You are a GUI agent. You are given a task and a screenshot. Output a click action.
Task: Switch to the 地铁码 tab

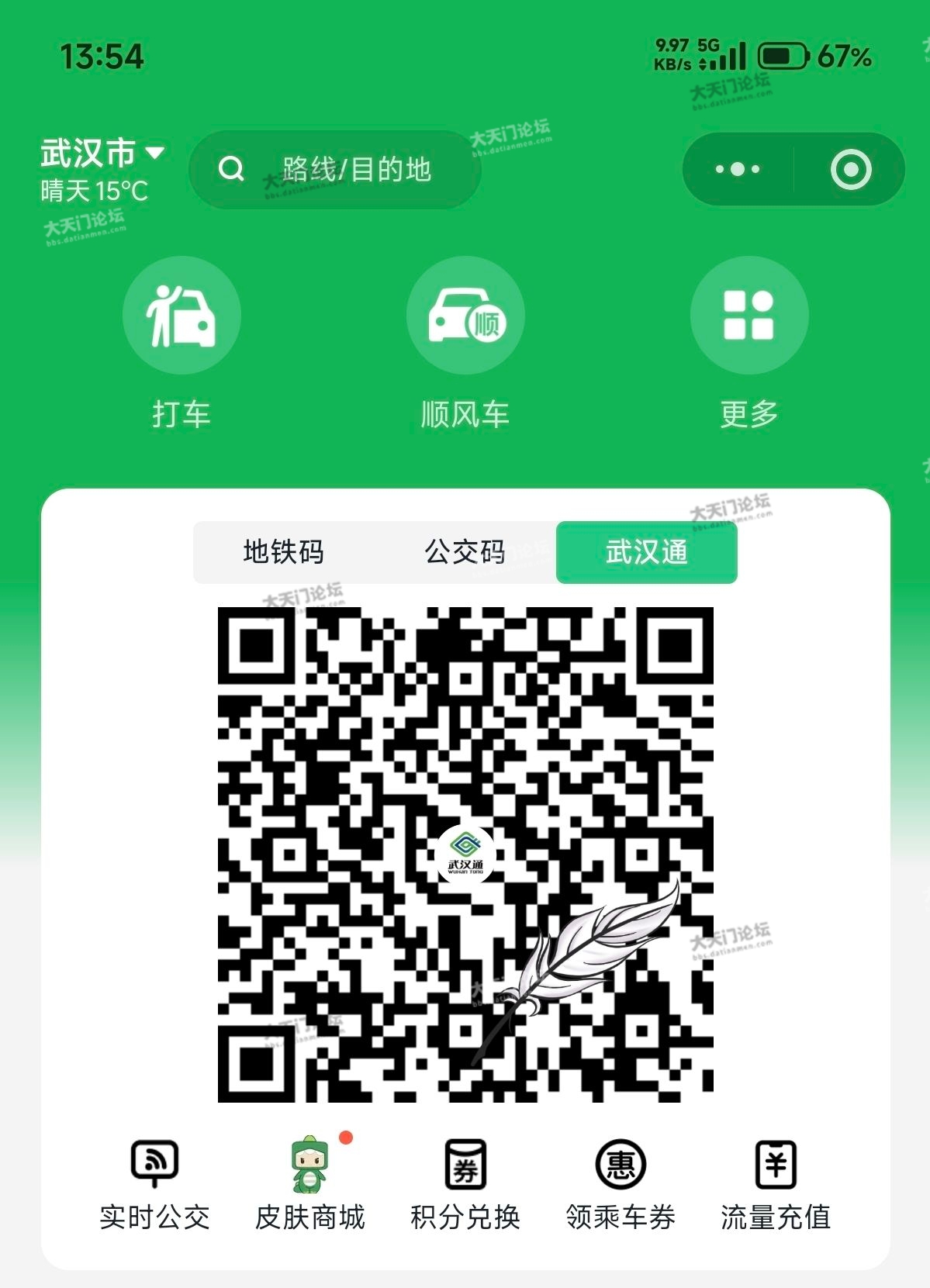tap(283, 552)
